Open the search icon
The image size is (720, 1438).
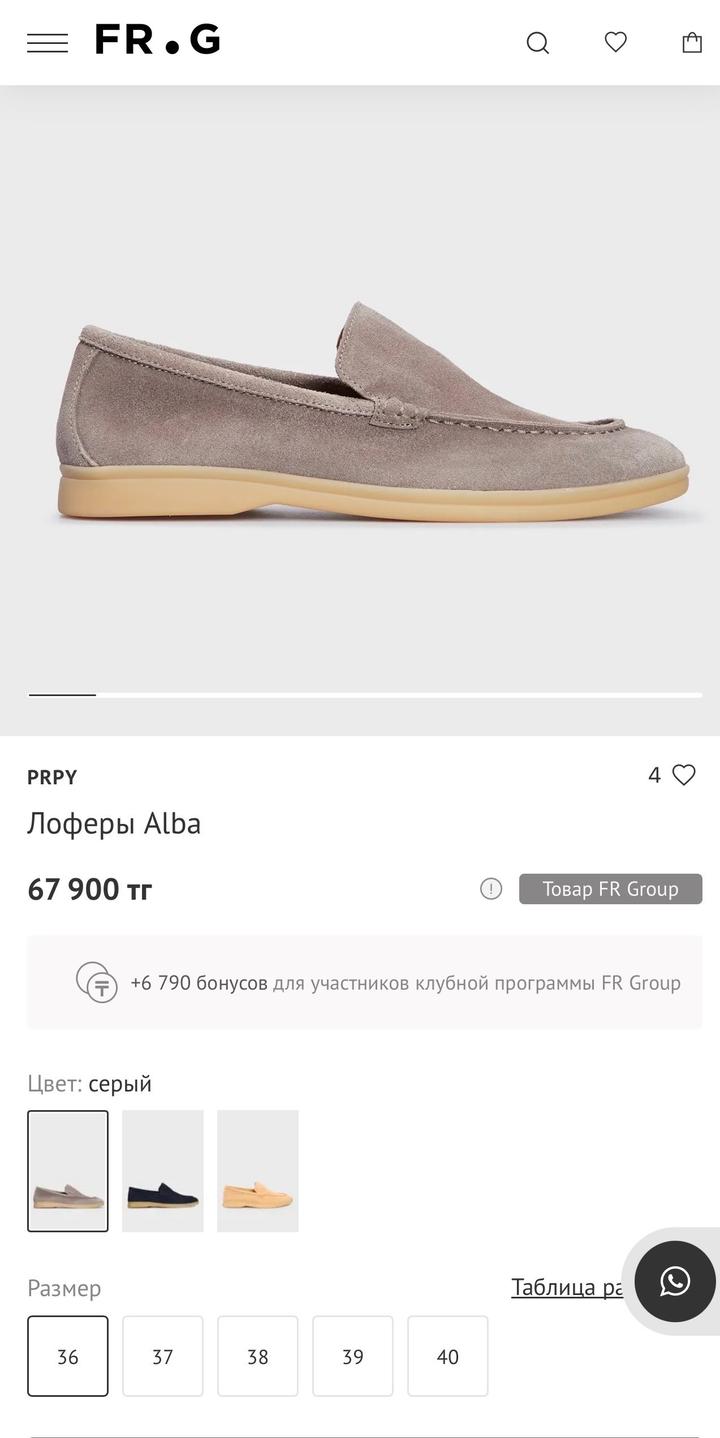click(x=538, y=43)
